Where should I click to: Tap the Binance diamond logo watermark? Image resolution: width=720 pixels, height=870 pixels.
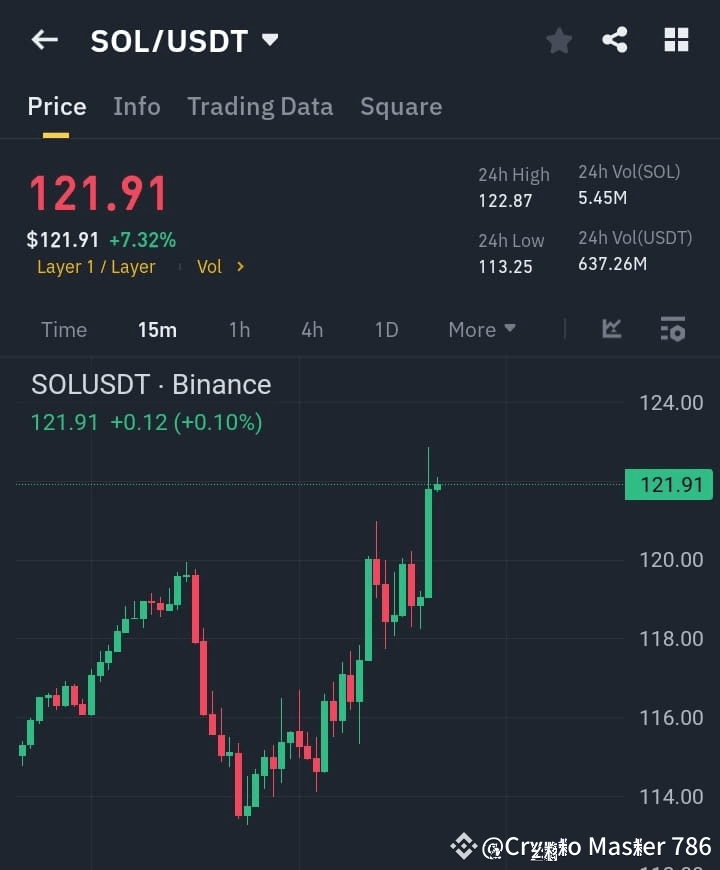pyautogui.click(x=462, y=846)
